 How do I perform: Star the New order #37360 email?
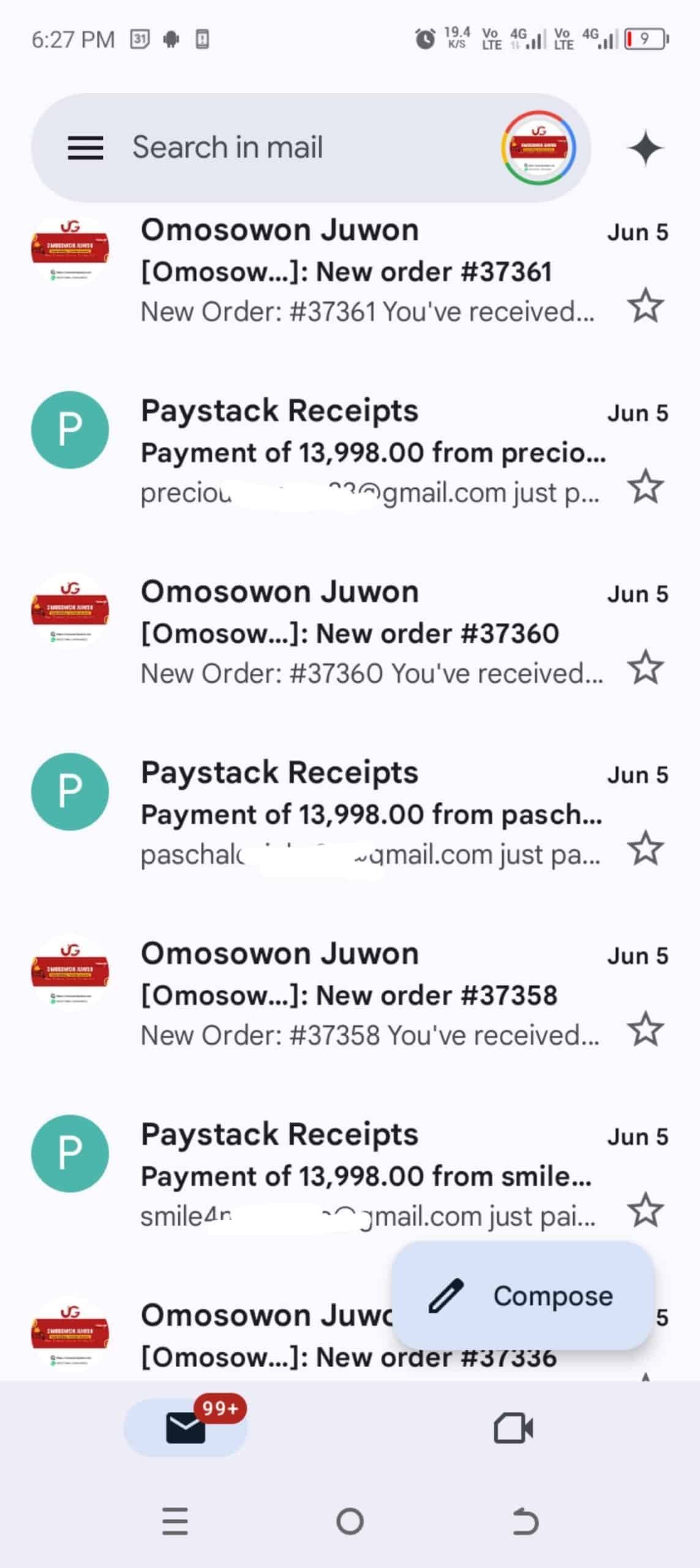click(x=645, y=667)
